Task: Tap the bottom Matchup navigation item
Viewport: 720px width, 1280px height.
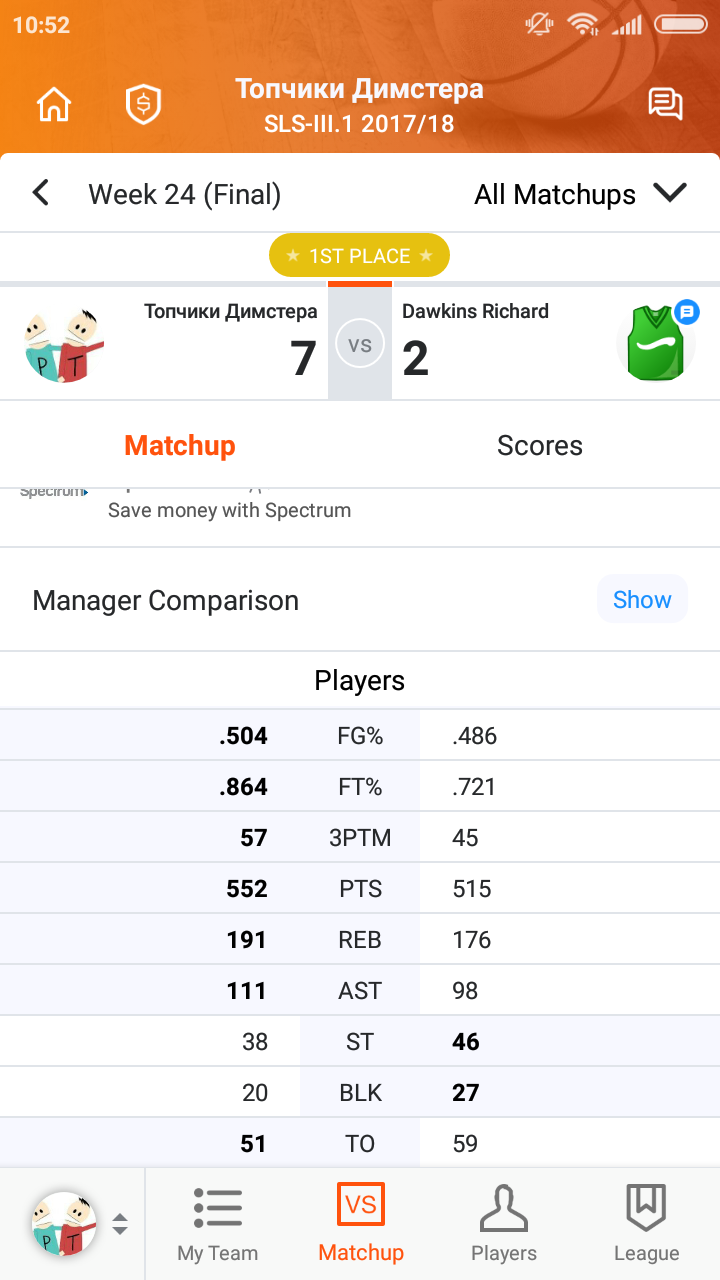Action: coord(361,1223)
